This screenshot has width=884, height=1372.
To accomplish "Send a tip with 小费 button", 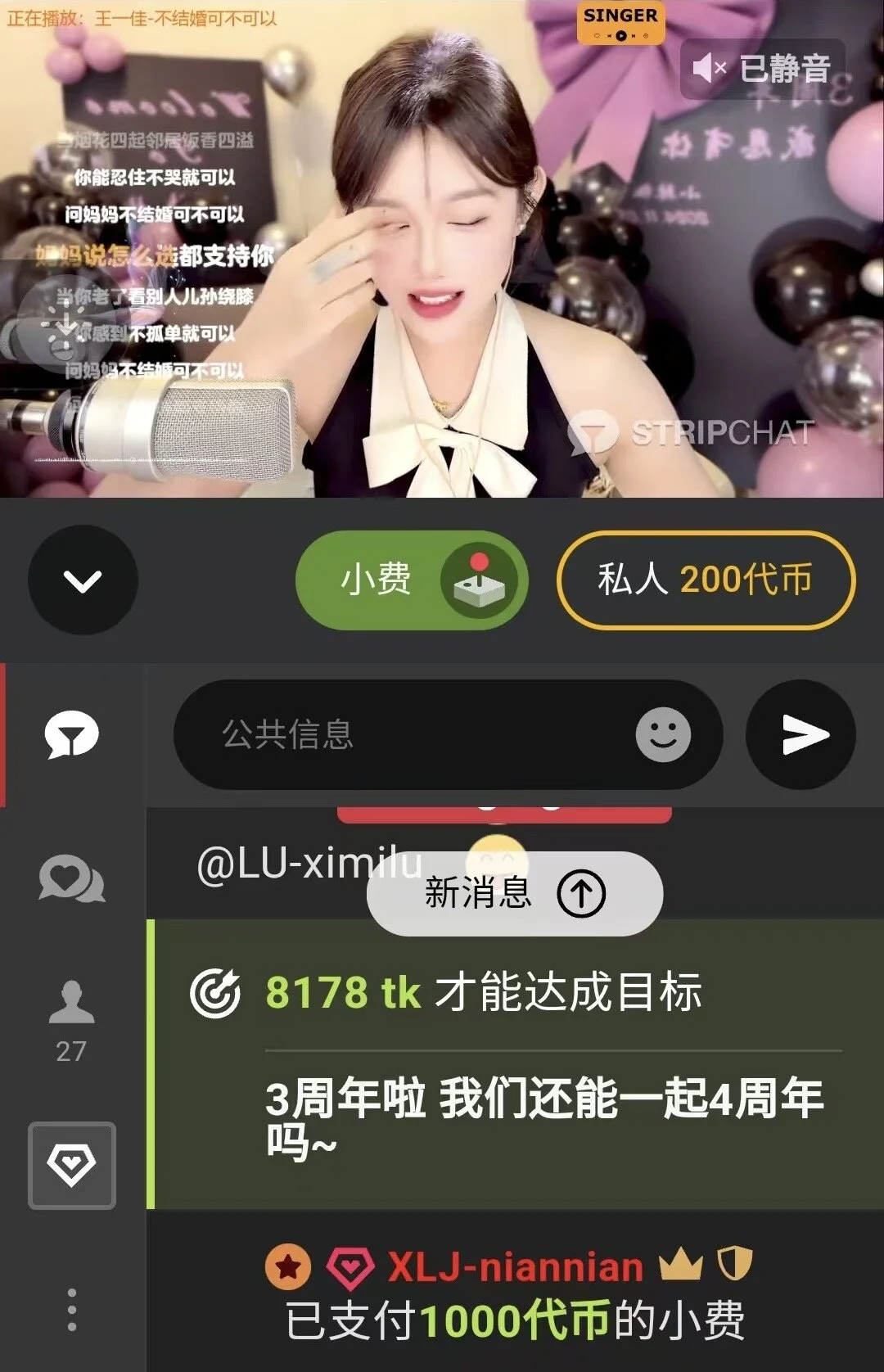I will point(410,580).
